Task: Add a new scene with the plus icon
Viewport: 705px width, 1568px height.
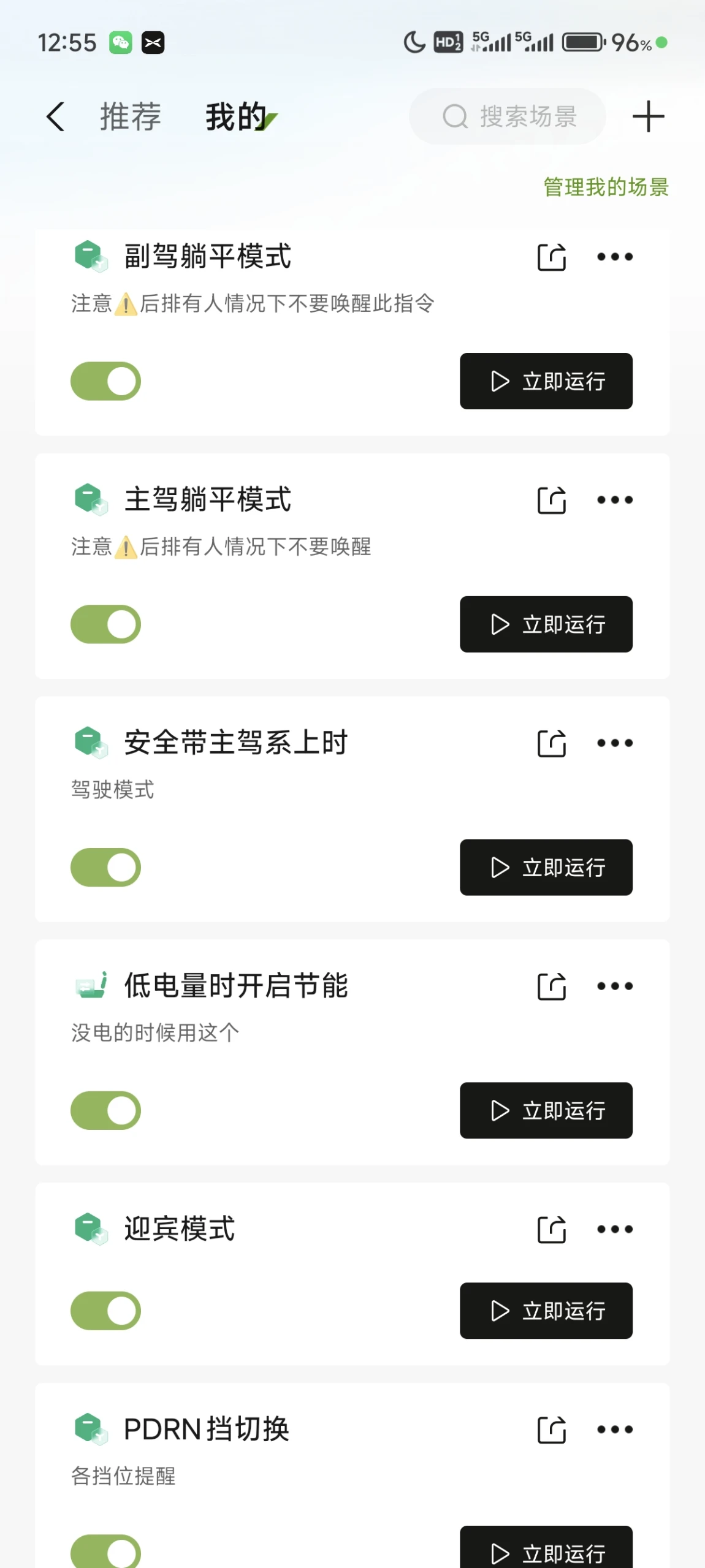Action: pos(648,116)
